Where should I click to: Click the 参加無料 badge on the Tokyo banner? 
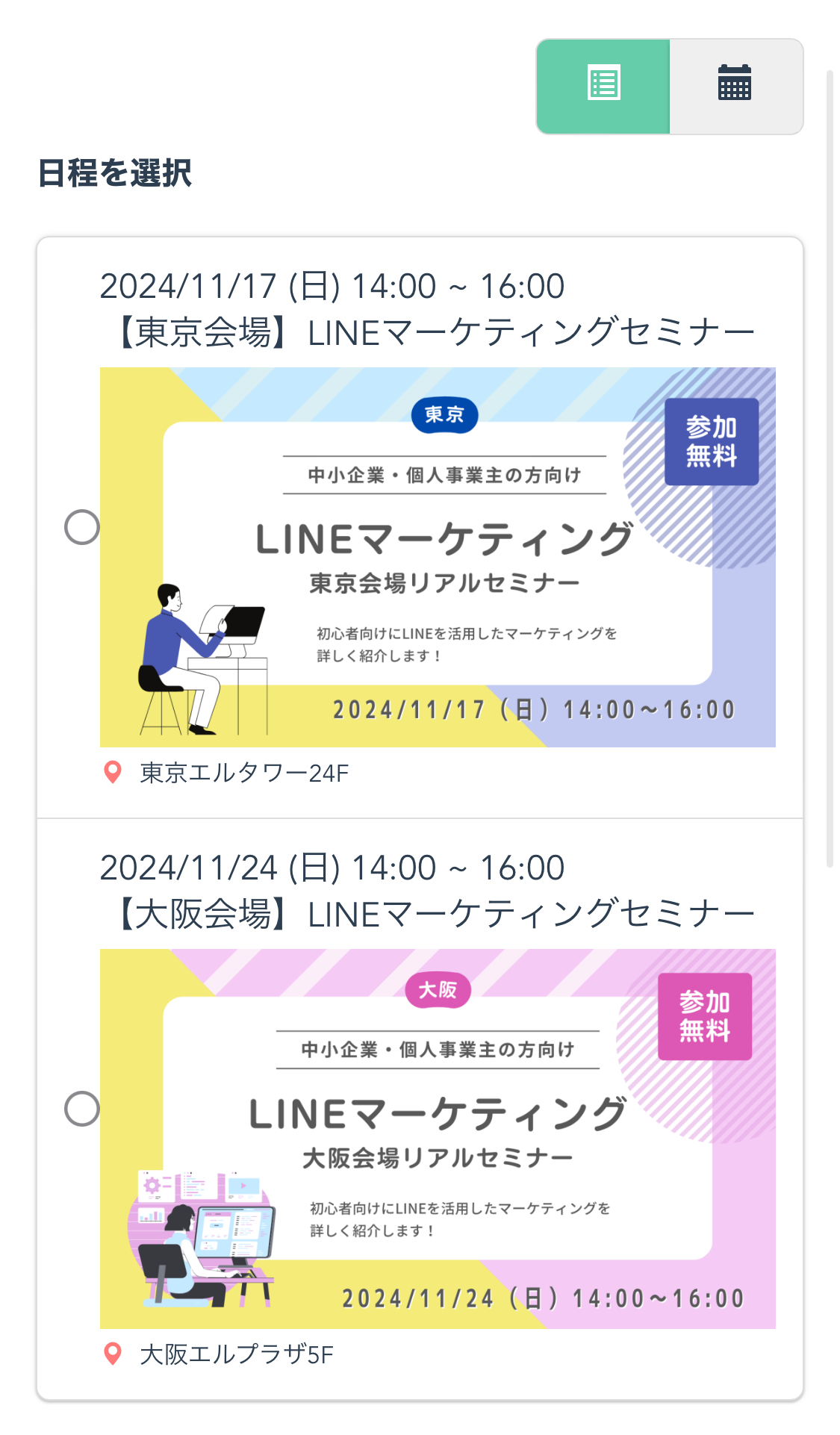coord(711,441)
